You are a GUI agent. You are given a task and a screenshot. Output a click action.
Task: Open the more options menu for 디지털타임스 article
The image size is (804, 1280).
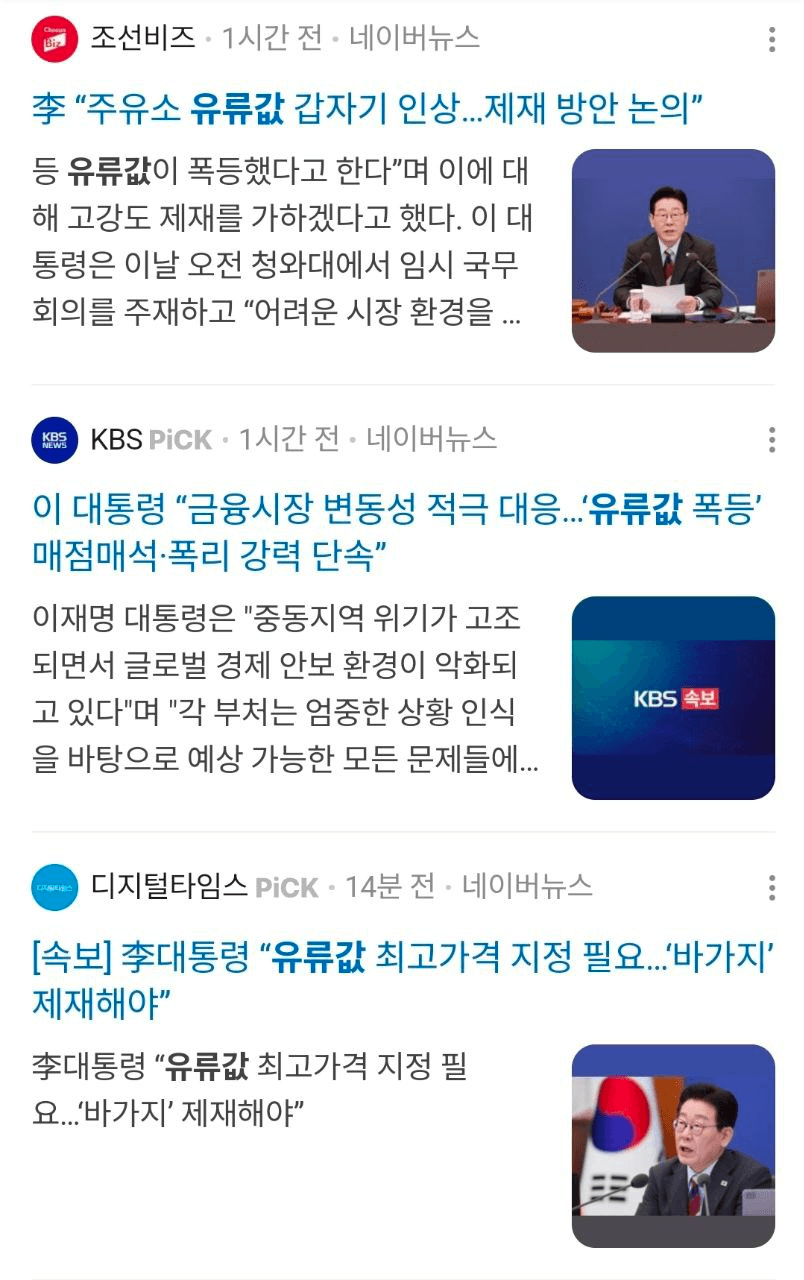coord(772,887)
